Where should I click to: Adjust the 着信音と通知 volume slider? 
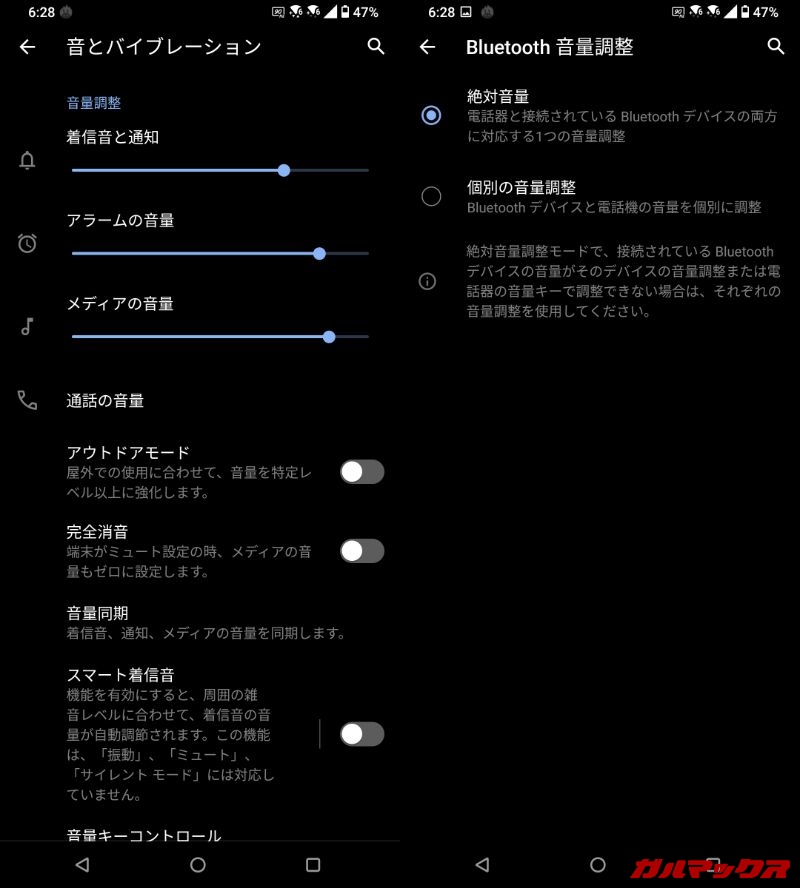click(x=284, y=171)
